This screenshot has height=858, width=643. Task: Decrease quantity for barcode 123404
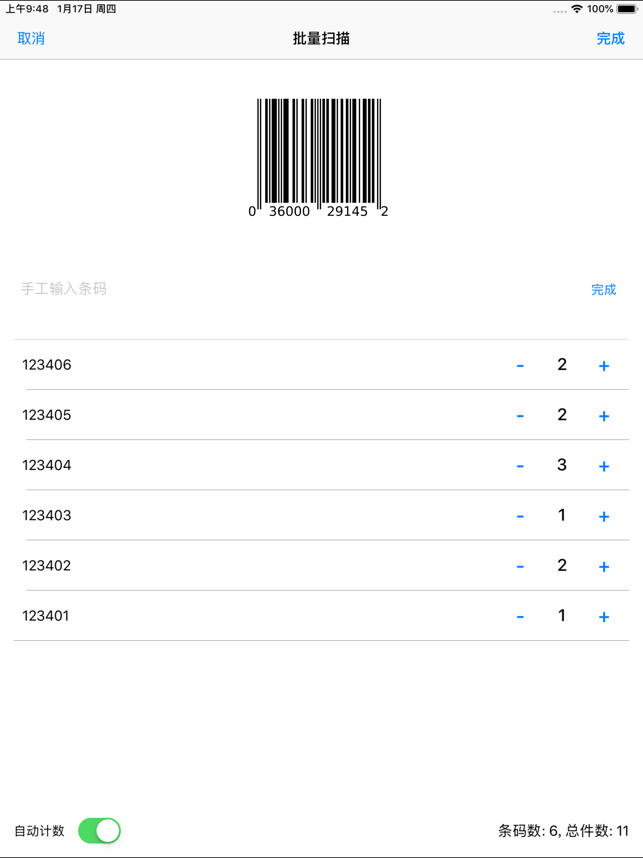(x=520, y=466)
